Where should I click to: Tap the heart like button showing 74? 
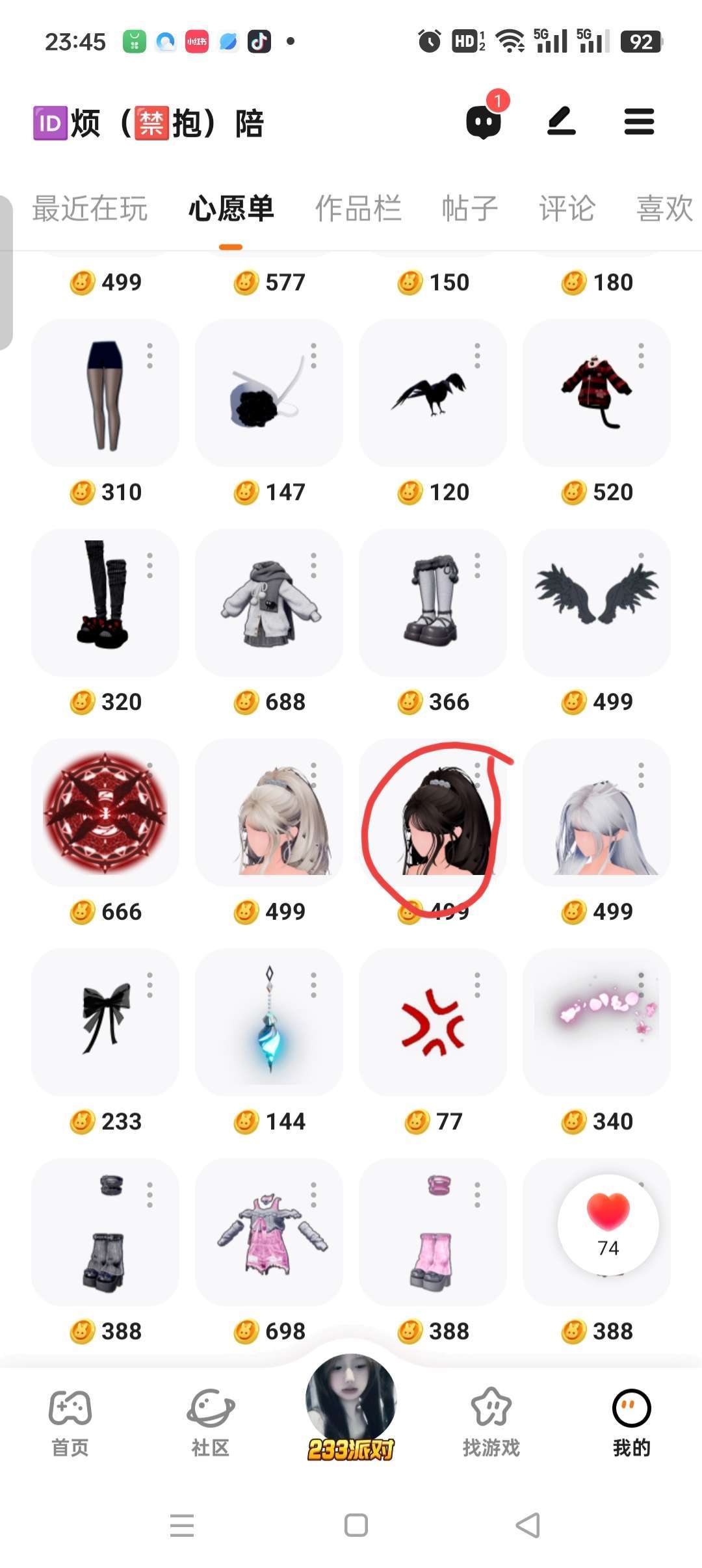(x=608, y=1223)
